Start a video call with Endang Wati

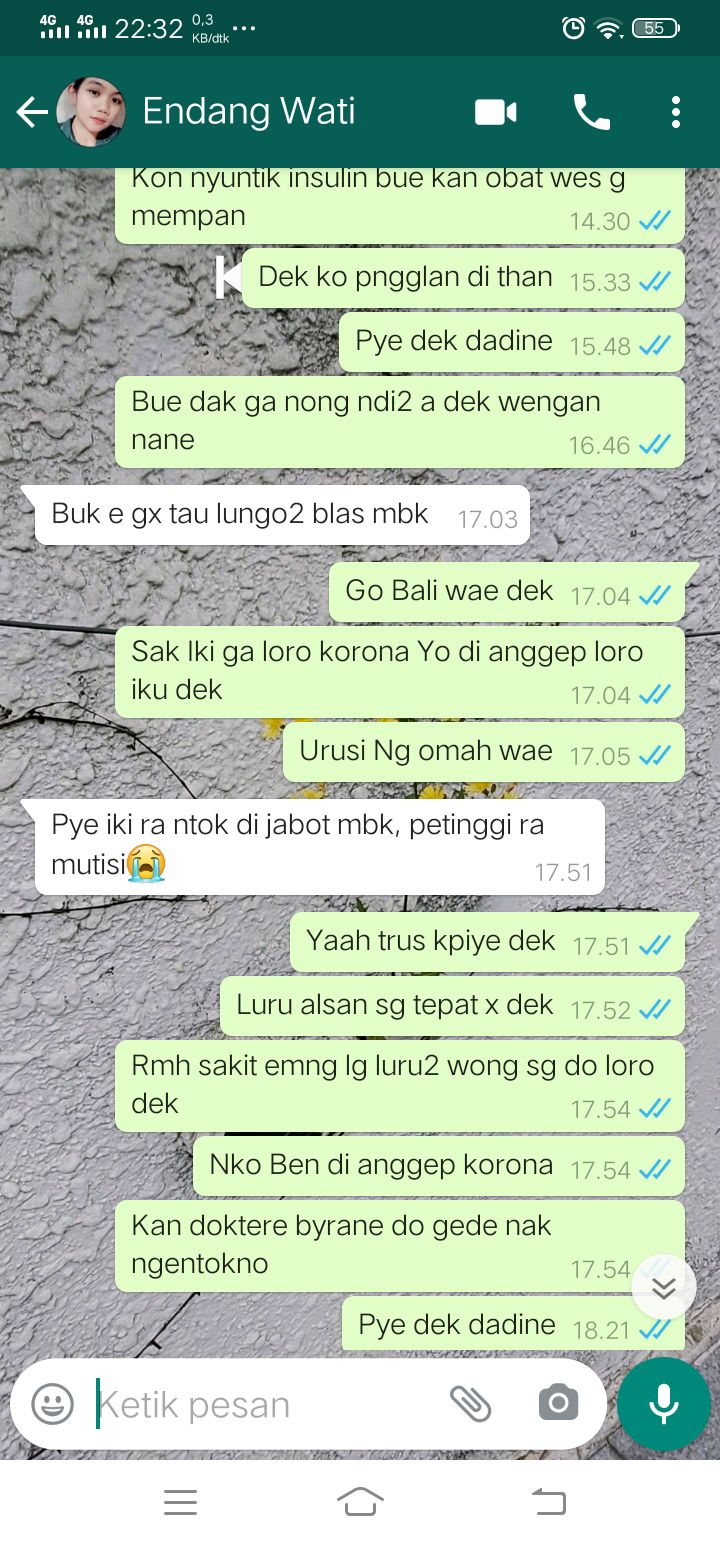[495, 112]
